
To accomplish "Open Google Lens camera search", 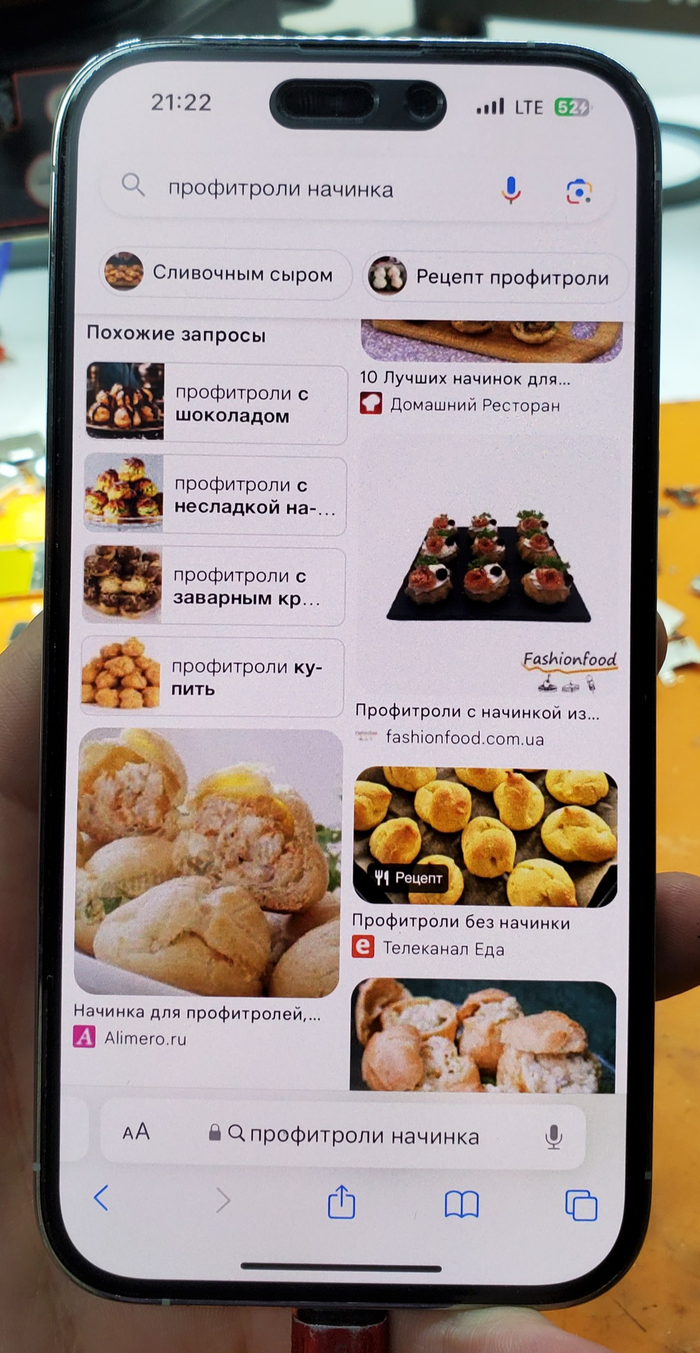I will [578, 191].
